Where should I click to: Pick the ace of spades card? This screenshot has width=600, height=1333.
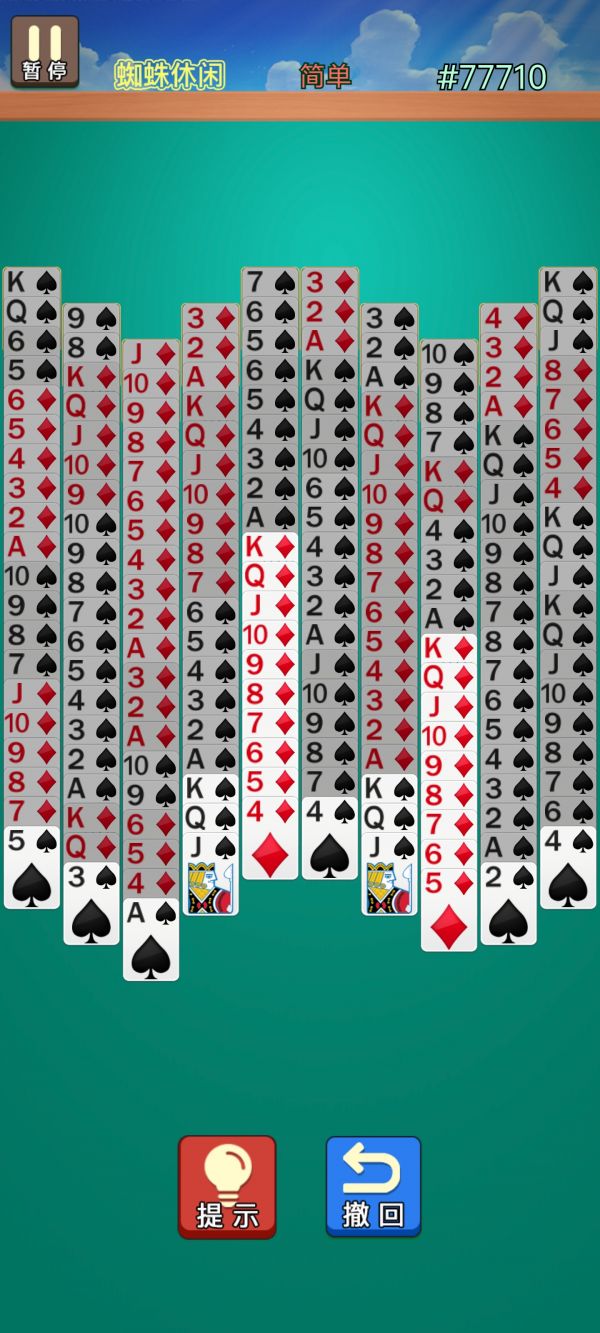[x=151, y=940]
